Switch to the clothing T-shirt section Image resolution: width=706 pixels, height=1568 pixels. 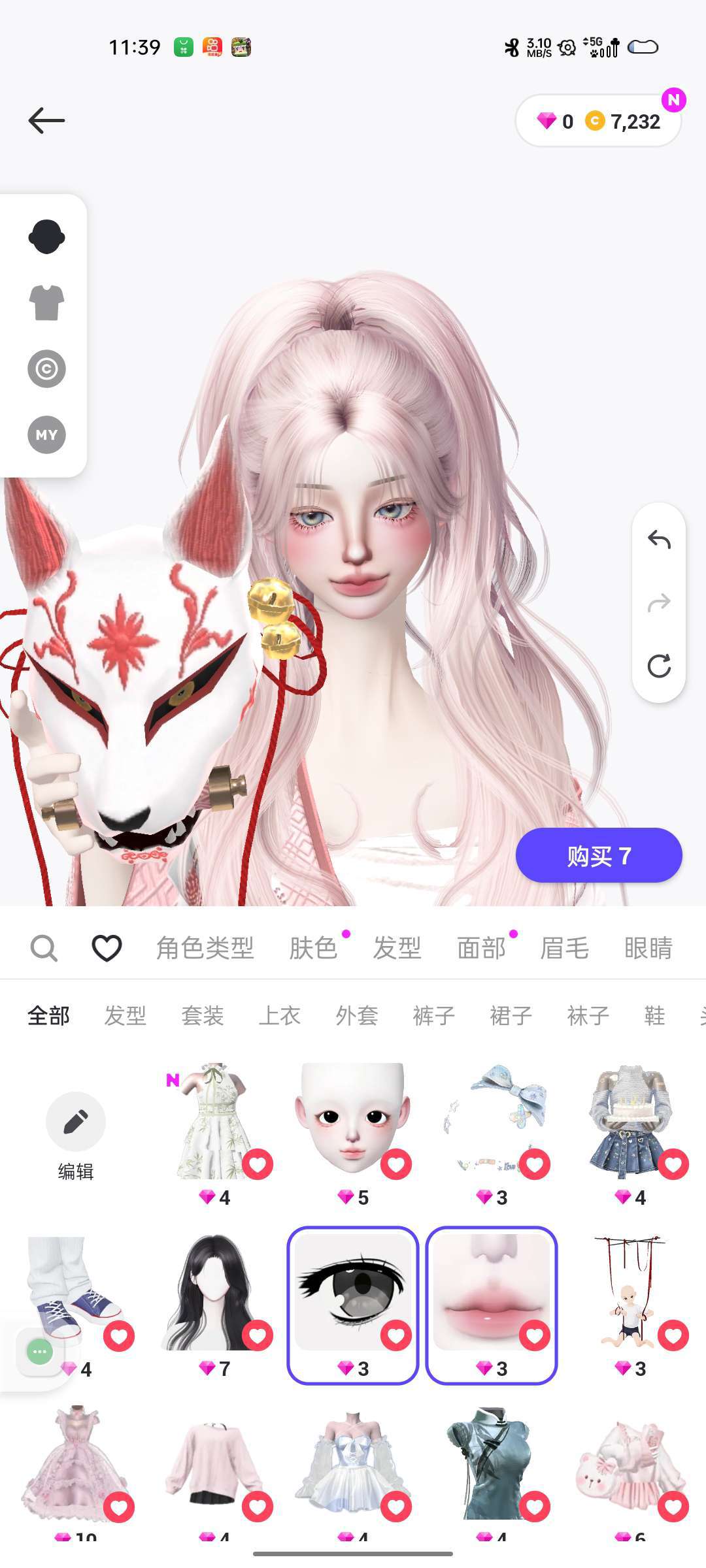point(46,302)
